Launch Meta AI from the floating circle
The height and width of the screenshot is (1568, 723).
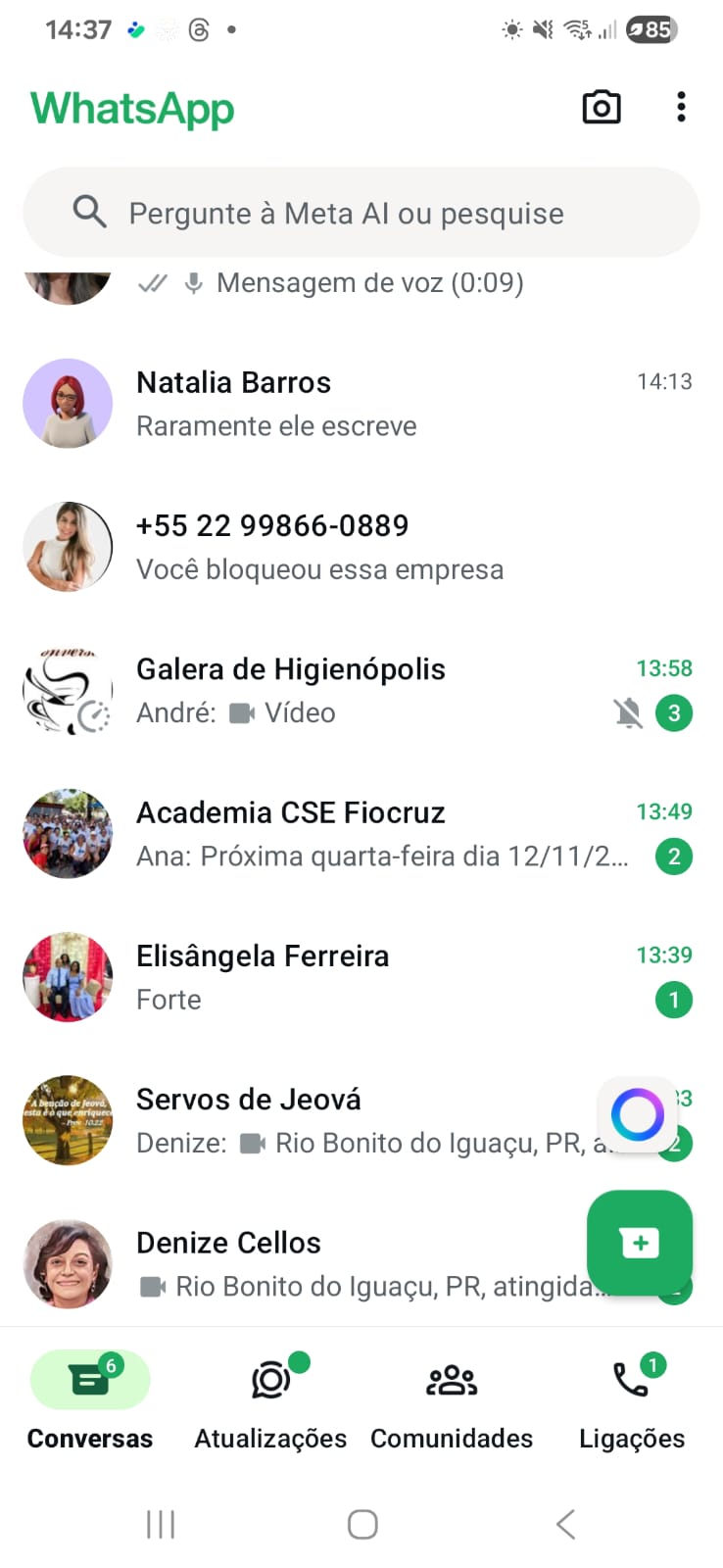(x=637, y=1114)
